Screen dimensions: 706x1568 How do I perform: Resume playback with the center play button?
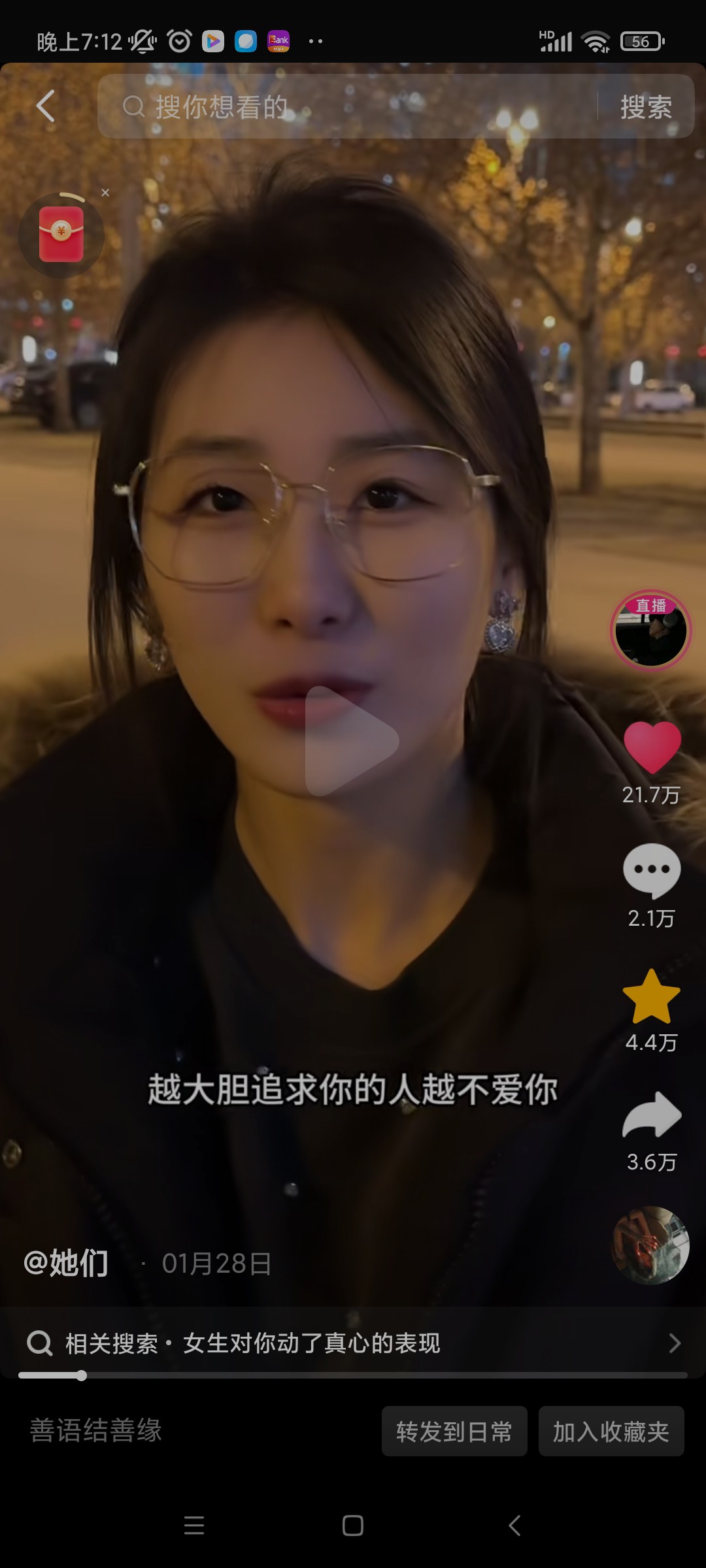coord(352,741)
